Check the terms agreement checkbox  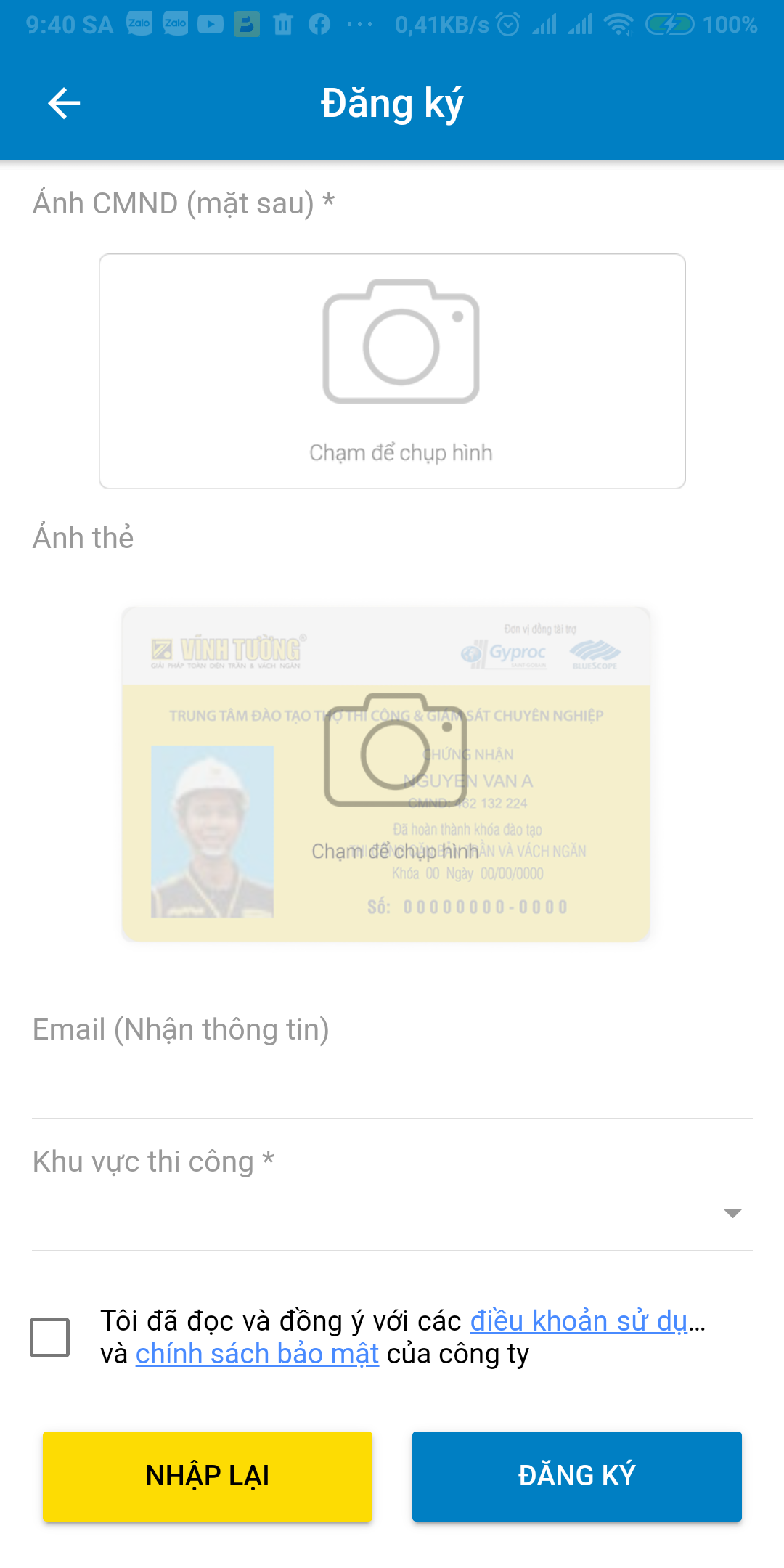pos(50,1337)
